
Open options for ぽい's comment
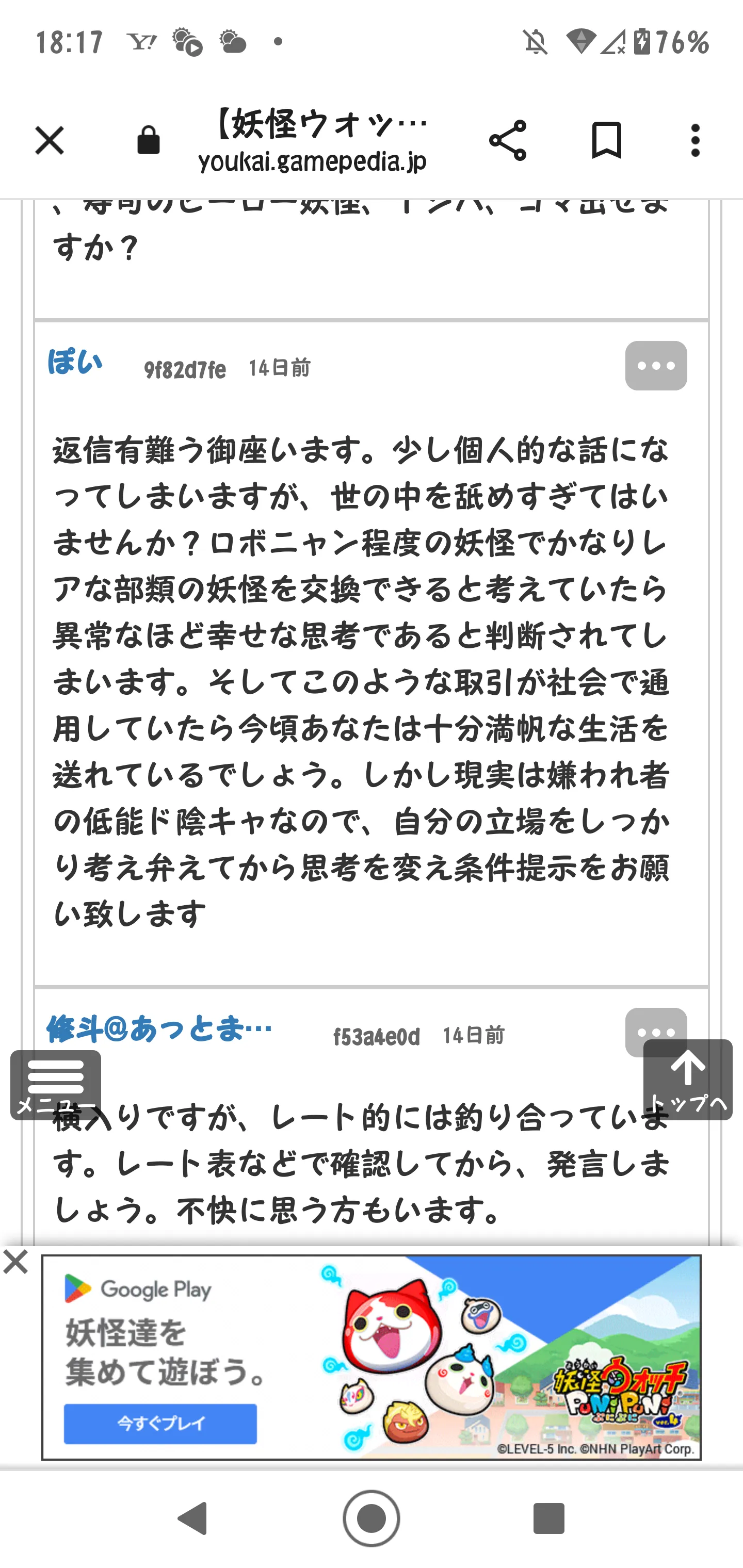(656, 366)
